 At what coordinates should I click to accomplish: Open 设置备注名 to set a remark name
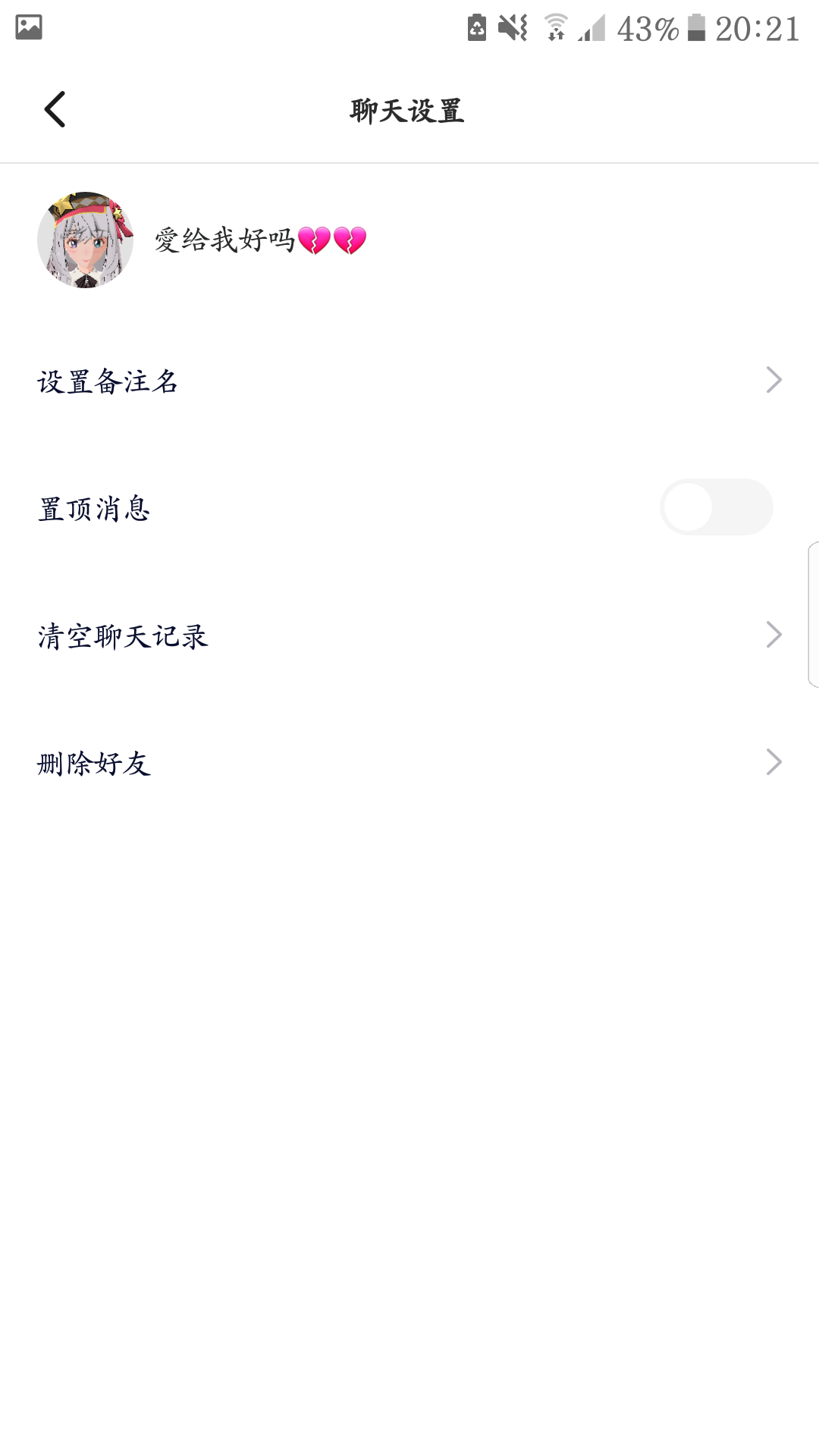coord(409,380)
